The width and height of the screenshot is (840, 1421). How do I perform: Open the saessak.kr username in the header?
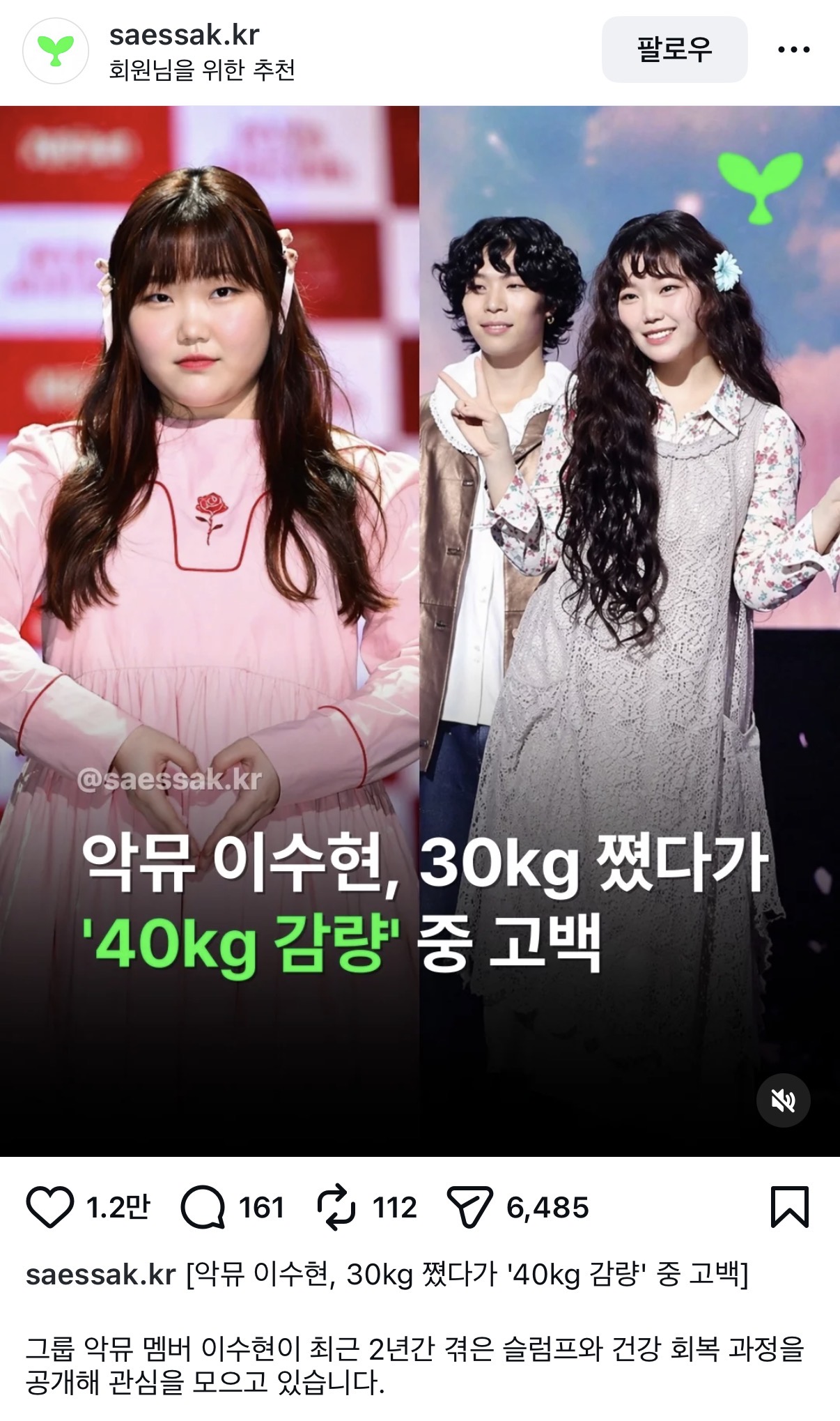(184, 35)
